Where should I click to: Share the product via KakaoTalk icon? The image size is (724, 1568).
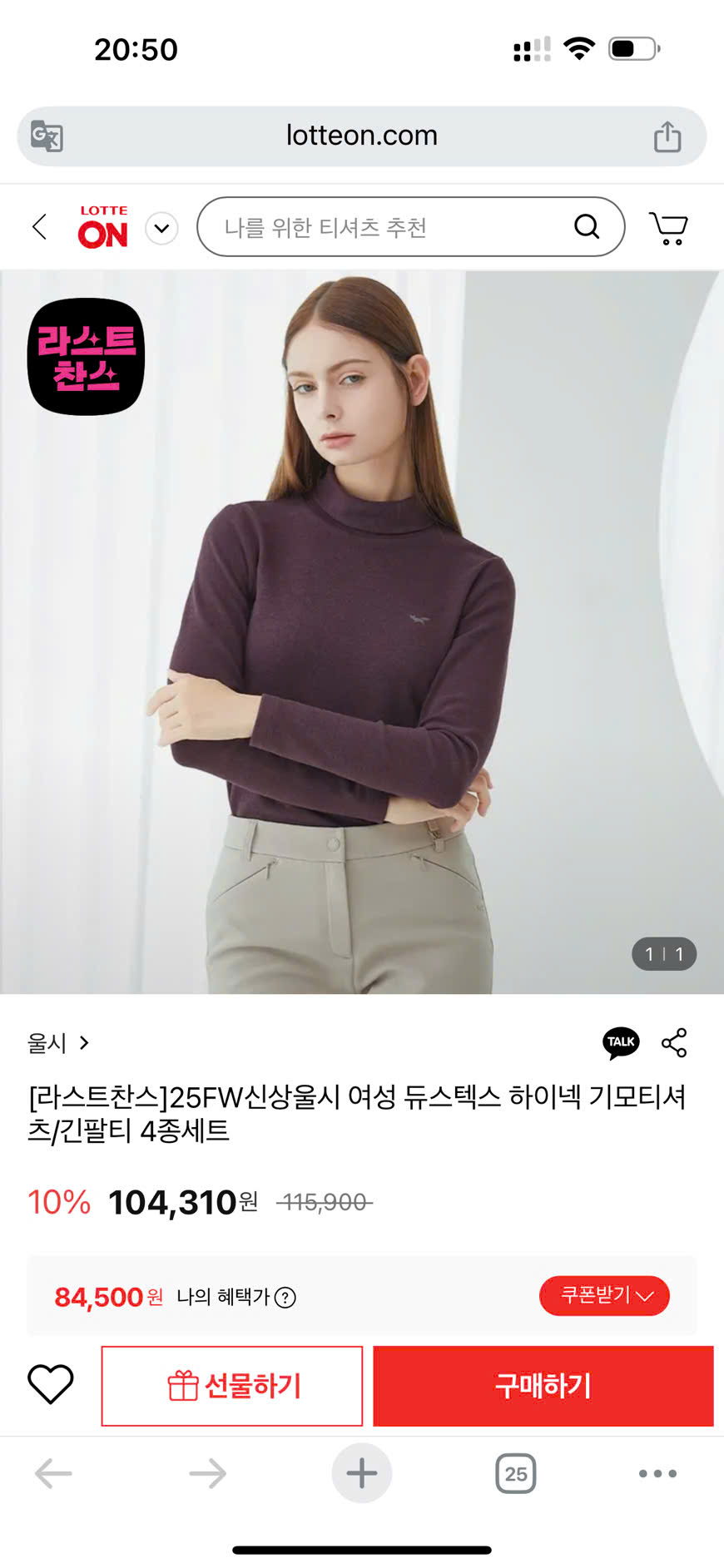pyautogui.click(x=621, y=1042)
